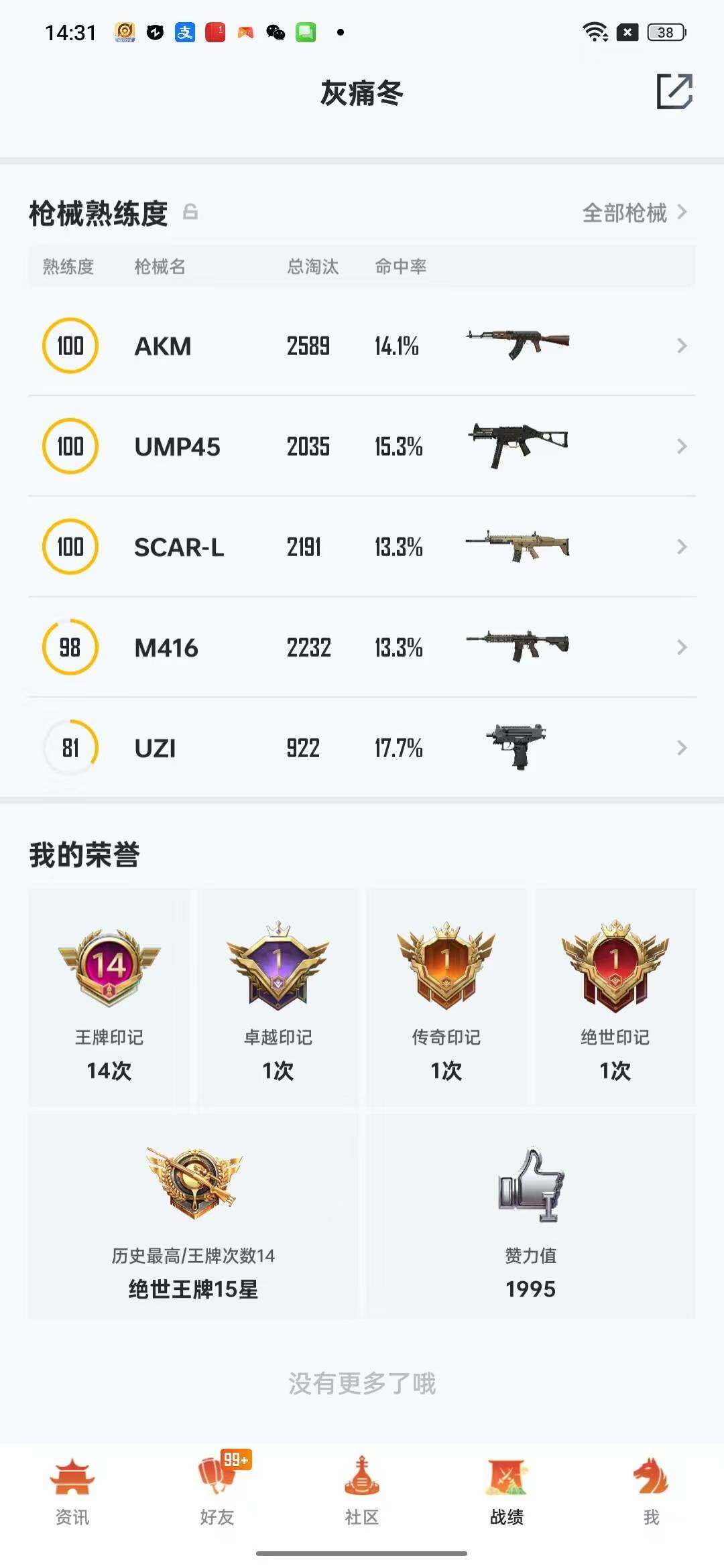Expand the M416 row details arrow
Image resolution: width=724 pixels, height=1568 pixels.
tap(682, 648)
